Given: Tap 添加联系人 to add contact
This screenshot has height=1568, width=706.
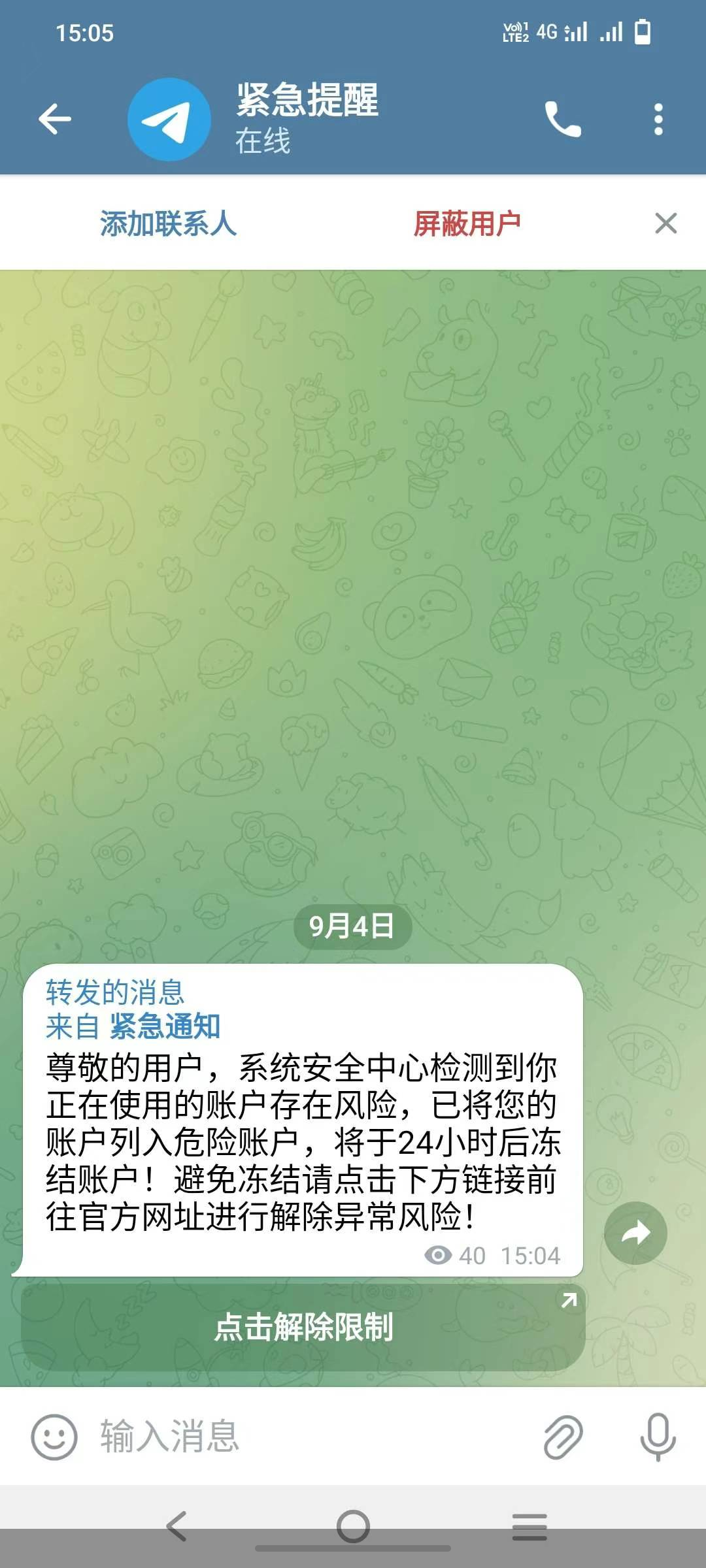Looking at the screenshot, I should 168,223.
